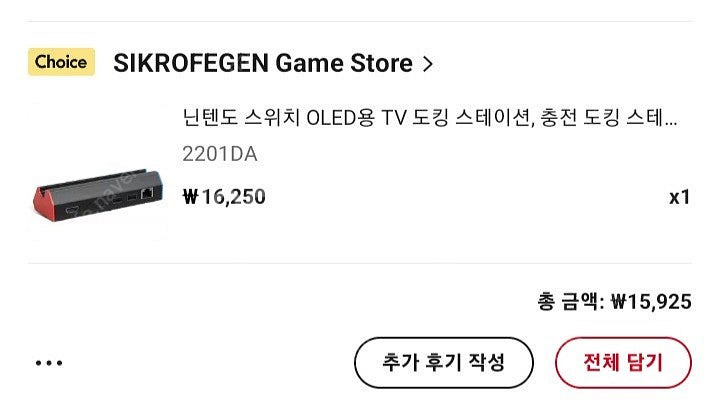
Task: Open SIKROFEGEN Game Store page
Action: coord(272,63)
